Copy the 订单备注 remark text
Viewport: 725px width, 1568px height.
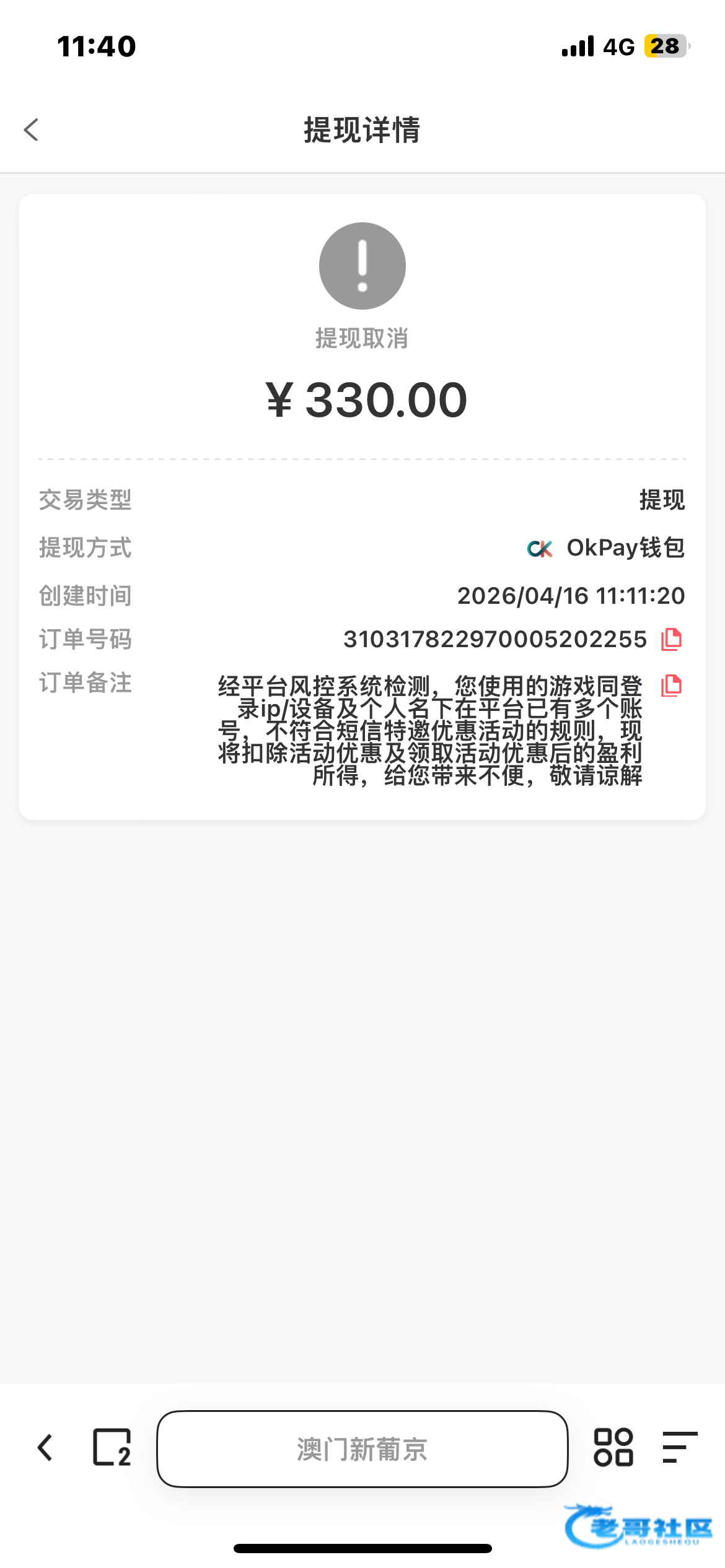tap(671, 686)
